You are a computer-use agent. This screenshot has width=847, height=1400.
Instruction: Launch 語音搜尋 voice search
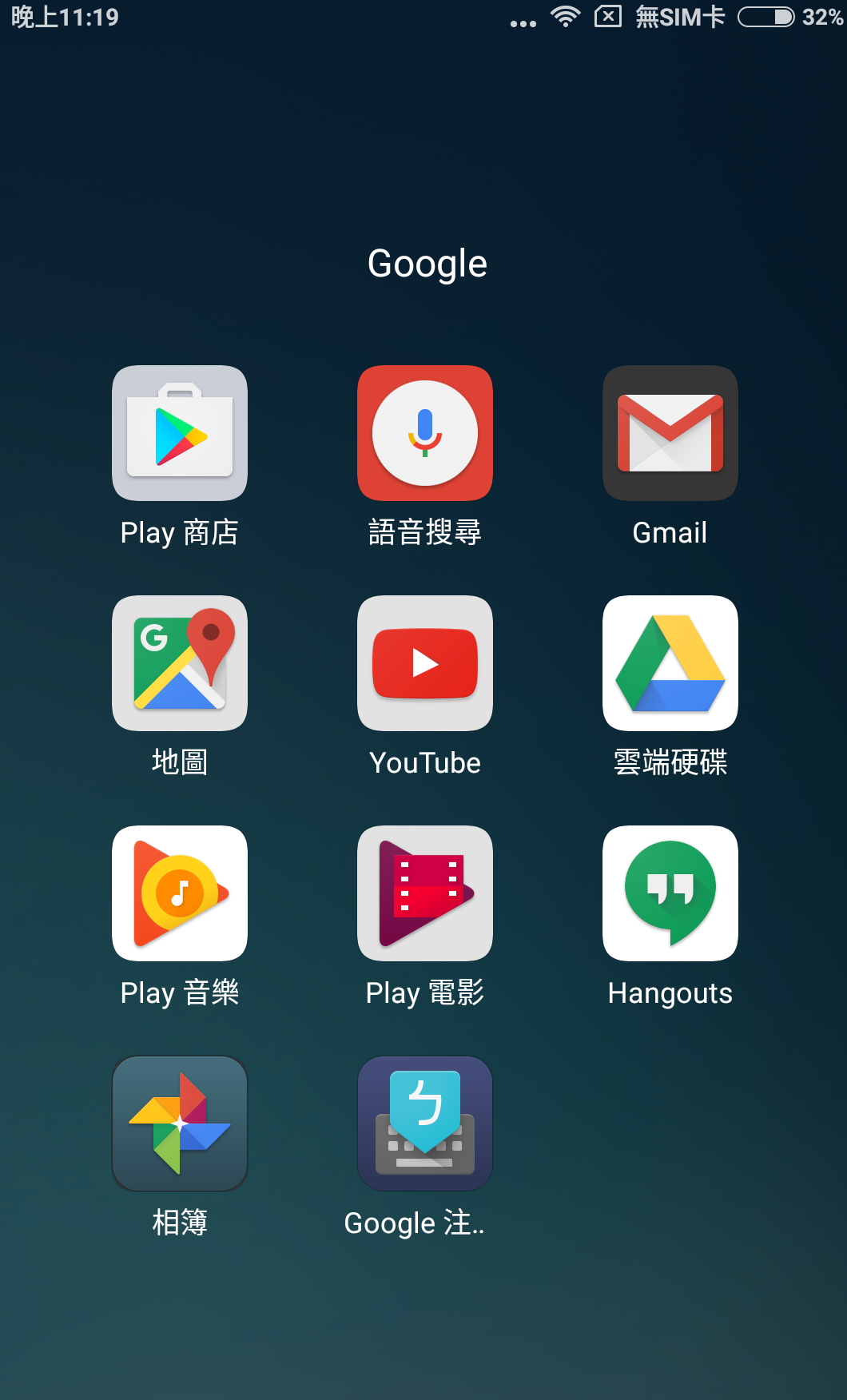pyautogui.click(x=425, y=433)
